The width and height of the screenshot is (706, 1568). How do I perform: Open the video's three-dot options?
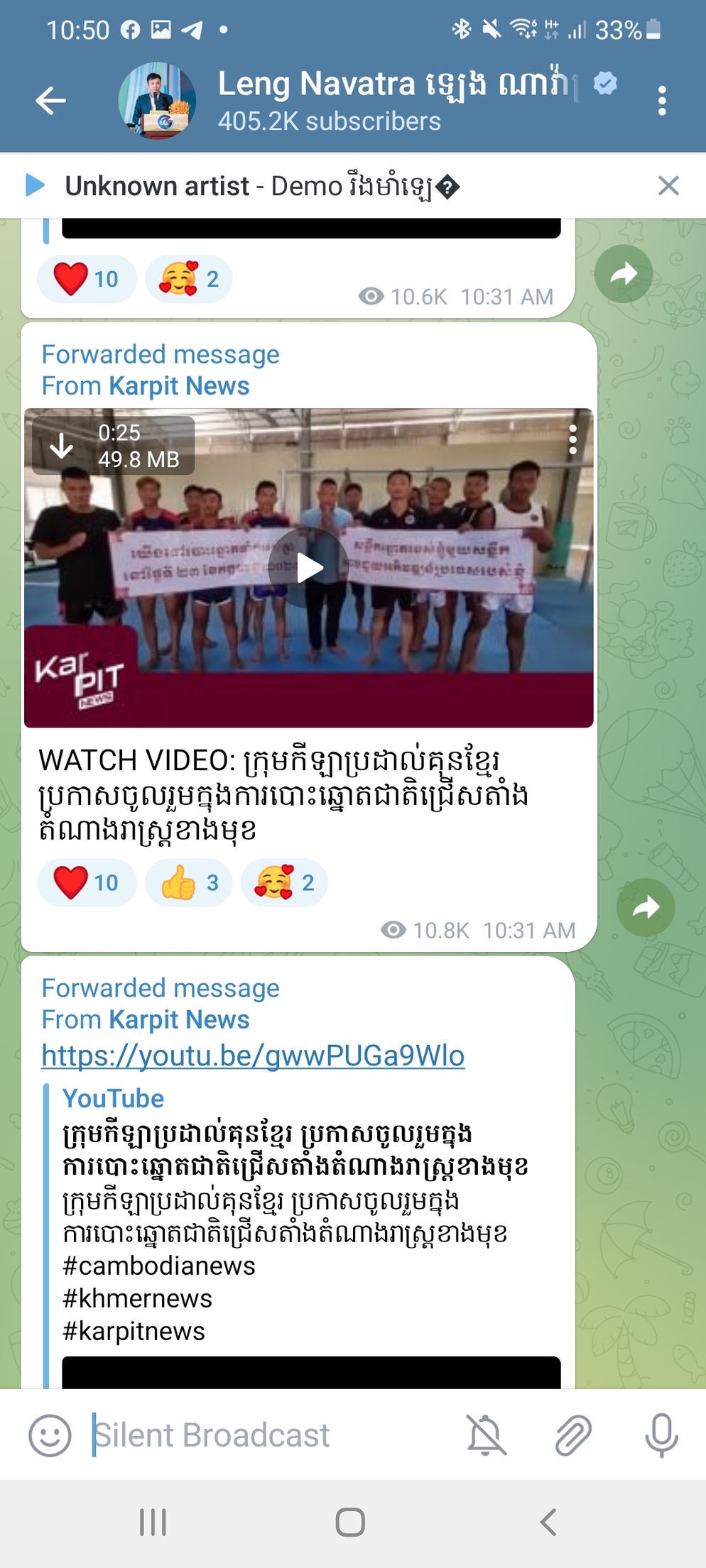click(x=572, y=439)
